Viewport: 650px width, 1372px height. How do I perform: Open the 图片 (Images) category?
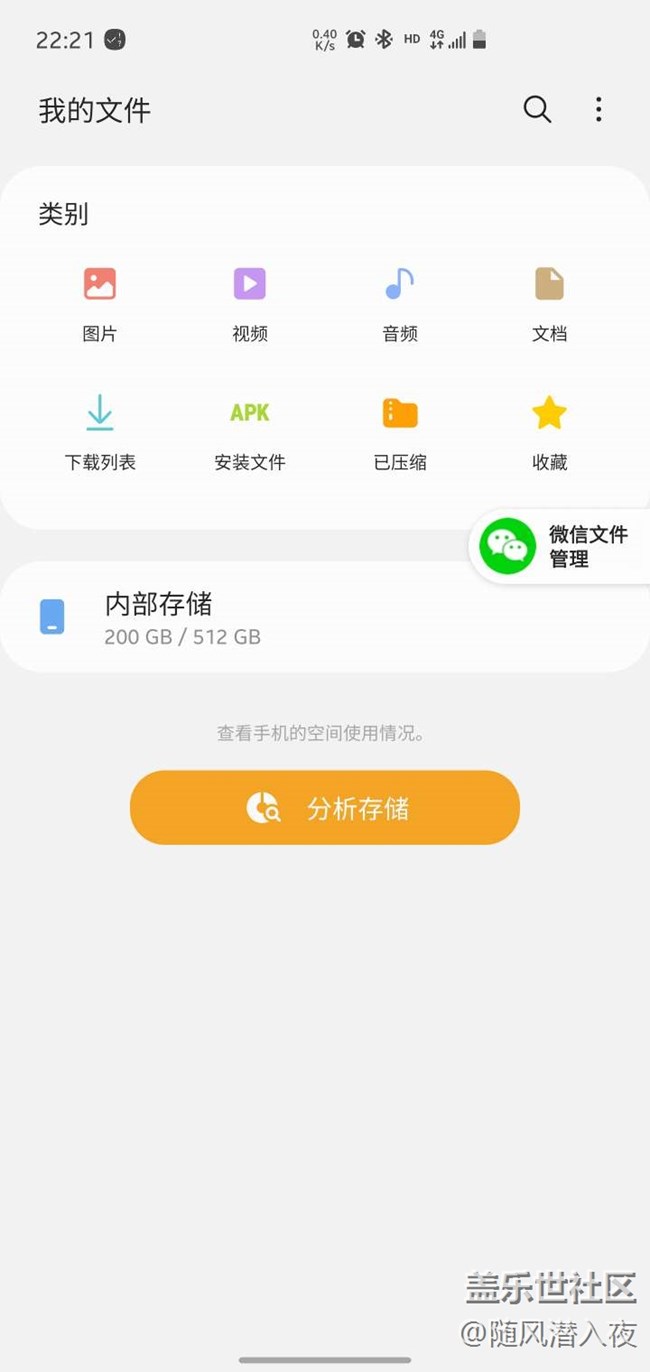click(100, 299)
